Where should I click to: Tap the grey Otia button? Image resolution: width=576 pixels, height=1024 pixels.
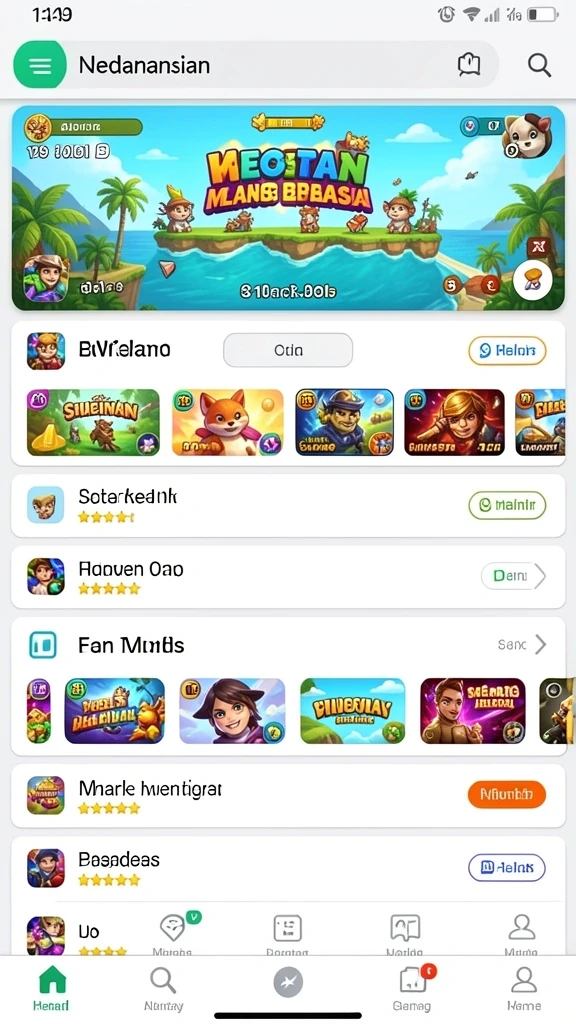coord(288,350)
